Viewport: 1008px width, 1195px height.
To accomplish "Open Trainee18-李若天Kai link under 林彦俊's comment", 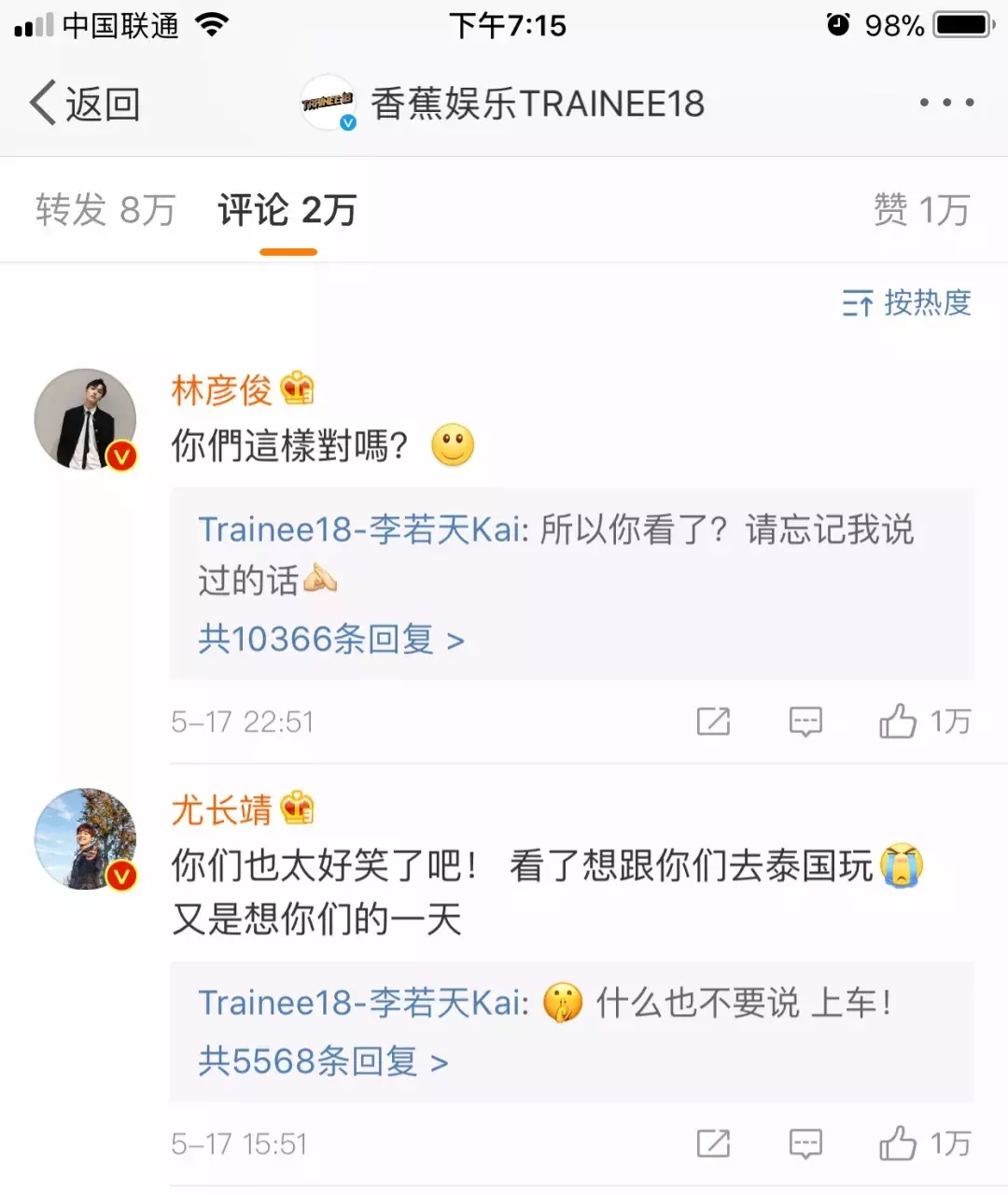I will click(x=360, y=530).
